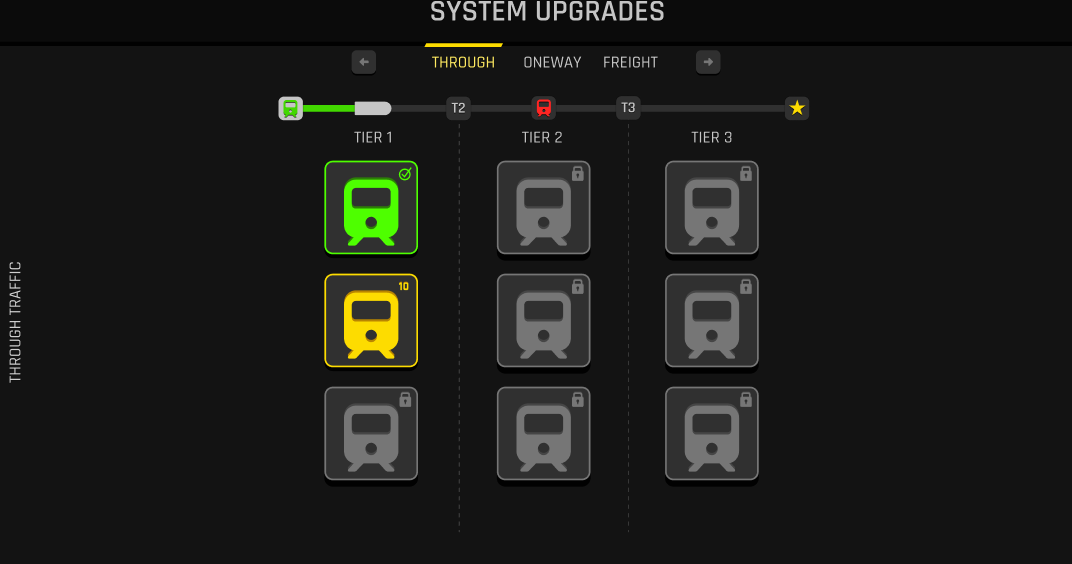
Task: Tap the first locked Tier 2 upgrade
Action: (543, 208)
